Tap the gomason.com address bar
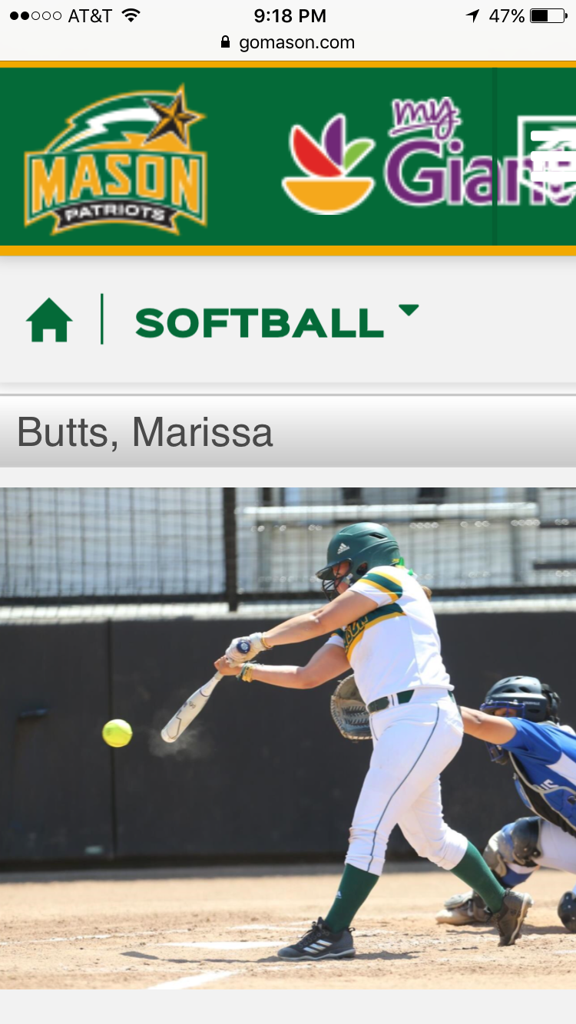This screenshot has height=1024, width=576. click(288, 43)
